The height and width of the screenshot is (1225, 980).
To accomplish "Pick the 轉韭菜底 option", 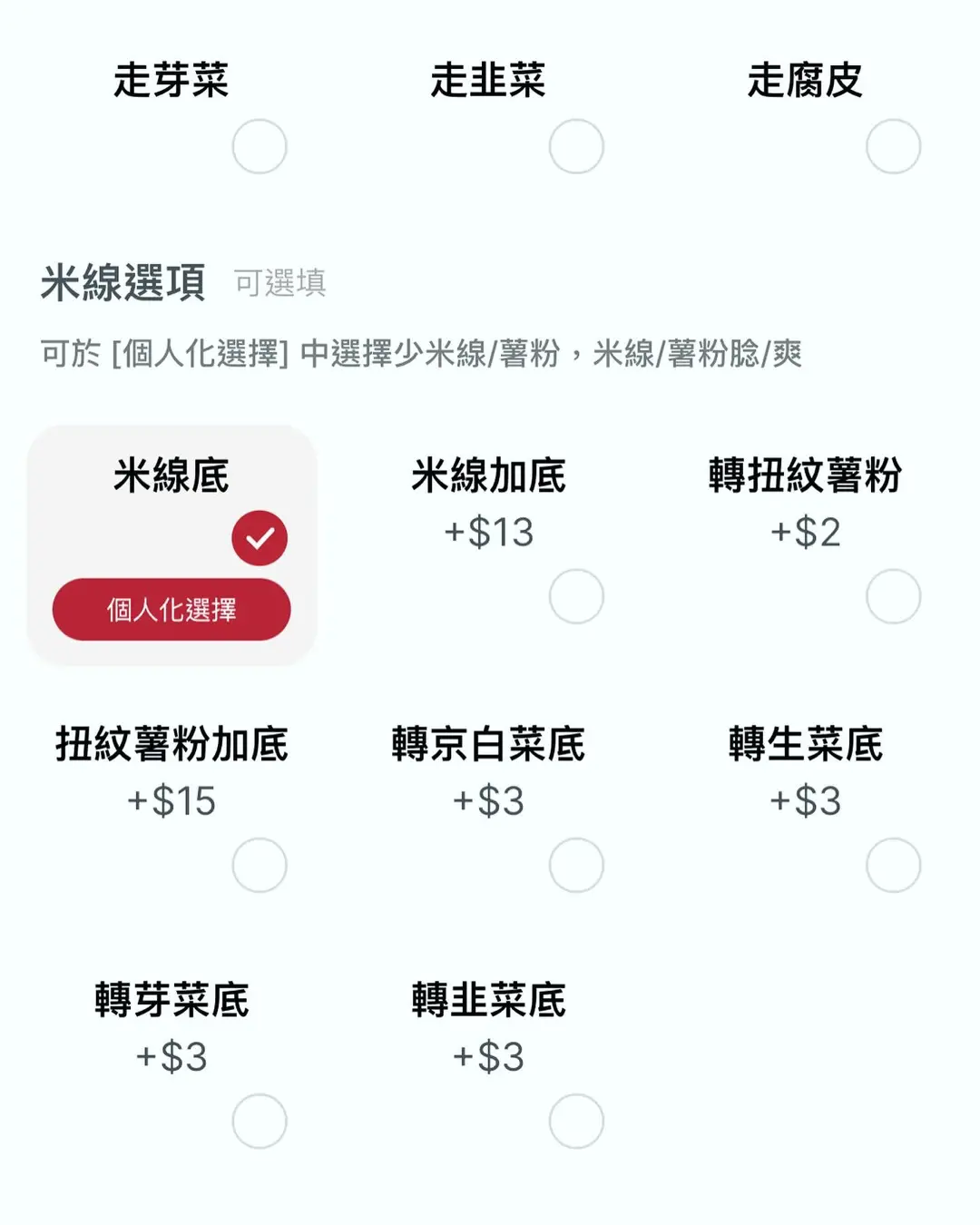I will 576,1121.
